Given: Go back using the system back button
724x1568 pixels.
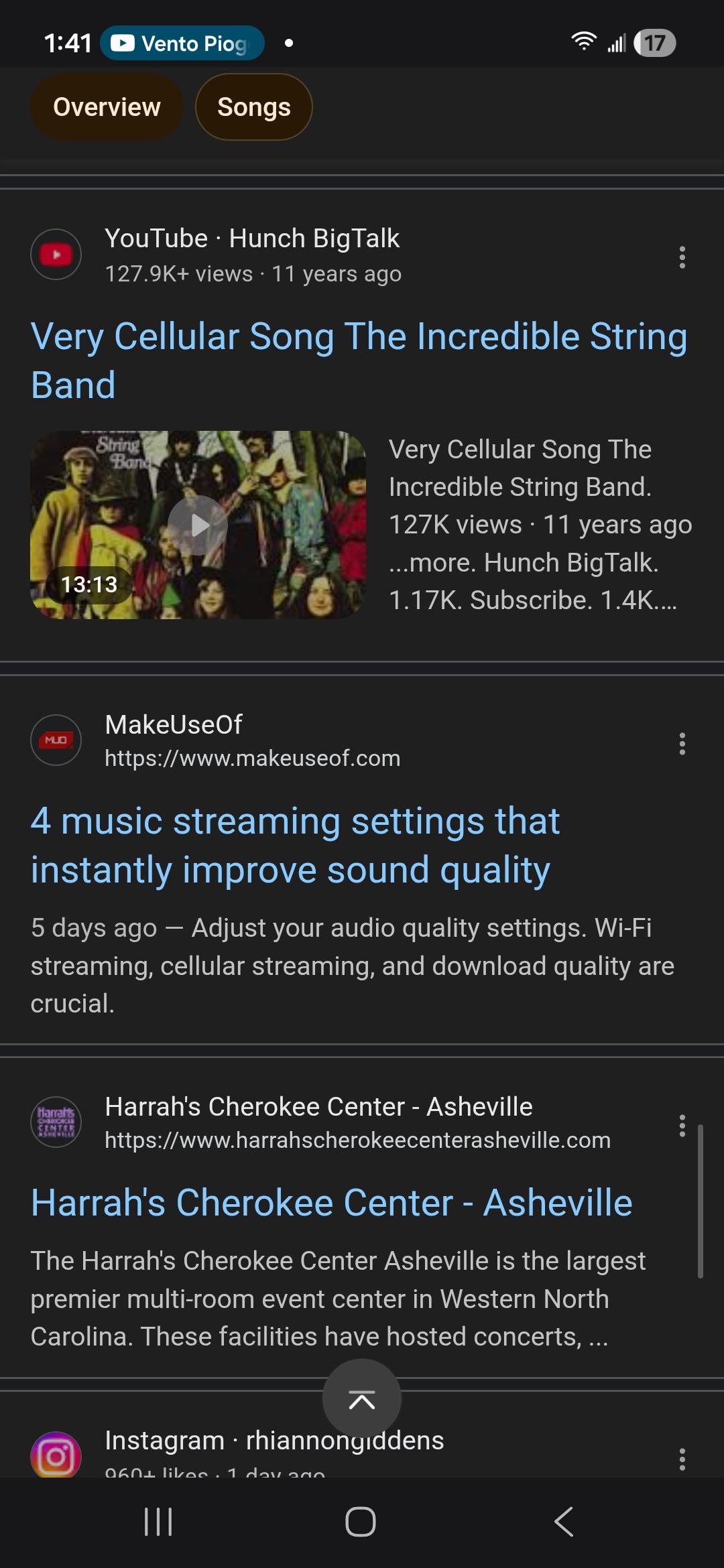Looking at the screenshot, I should 564,1521.
